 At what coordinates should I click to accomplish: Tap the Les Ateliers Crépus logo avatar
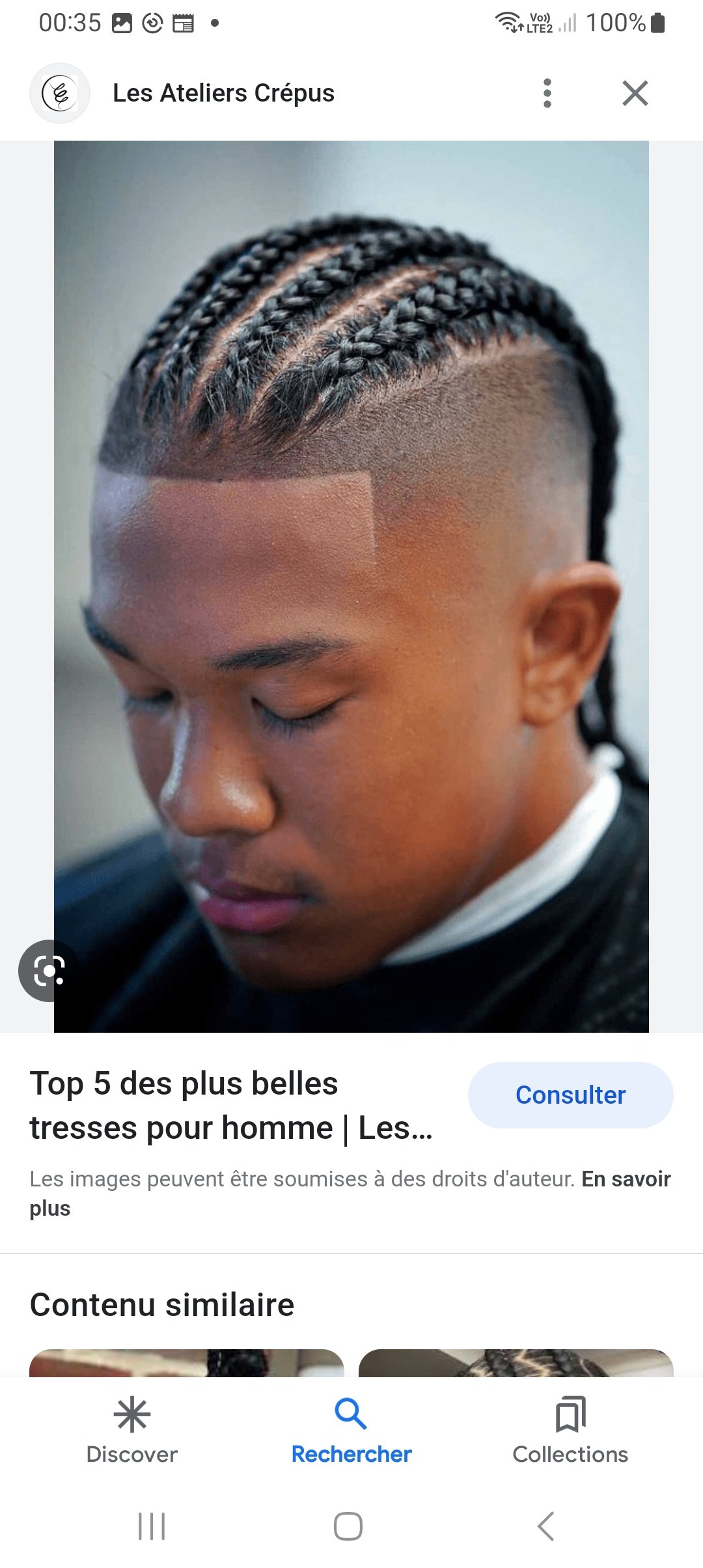(60, 92)
